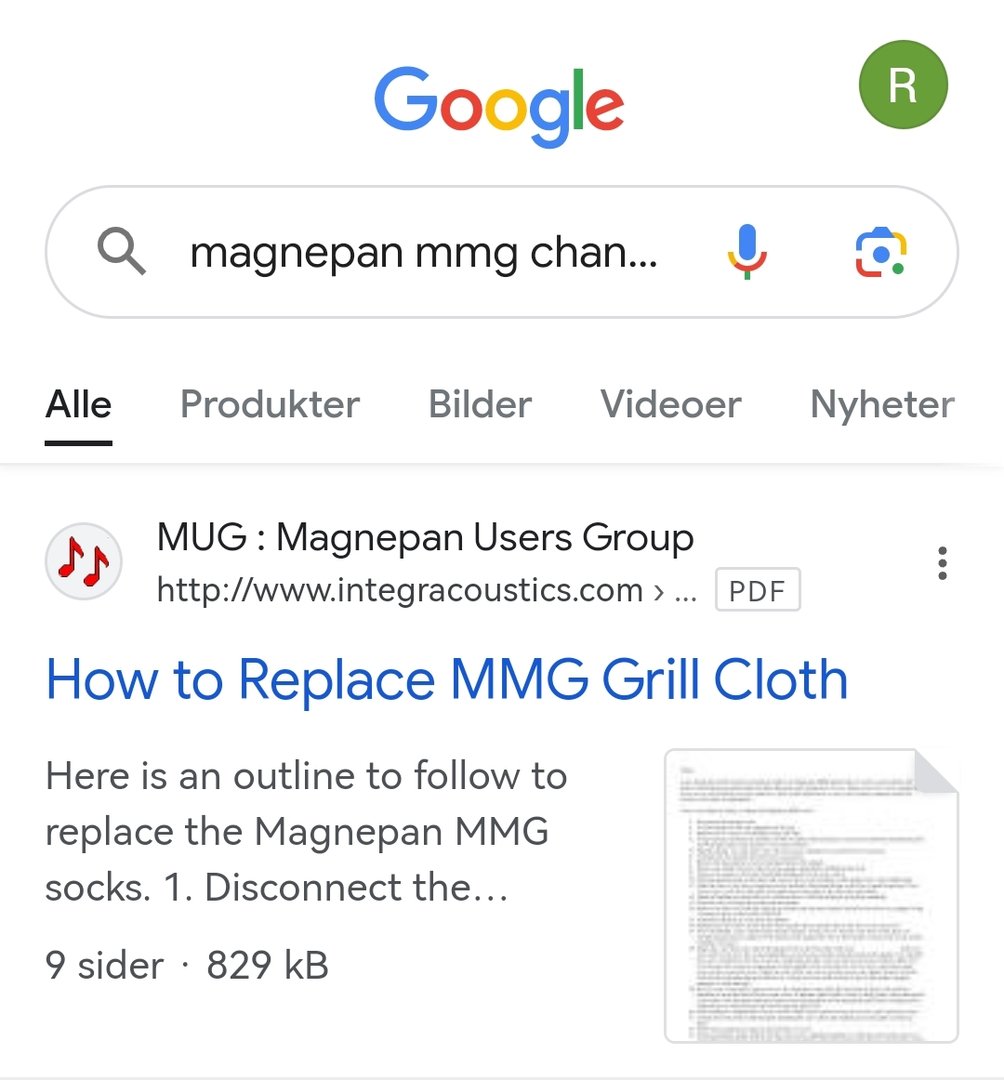Open Google Lens camera search

point(880,253)
